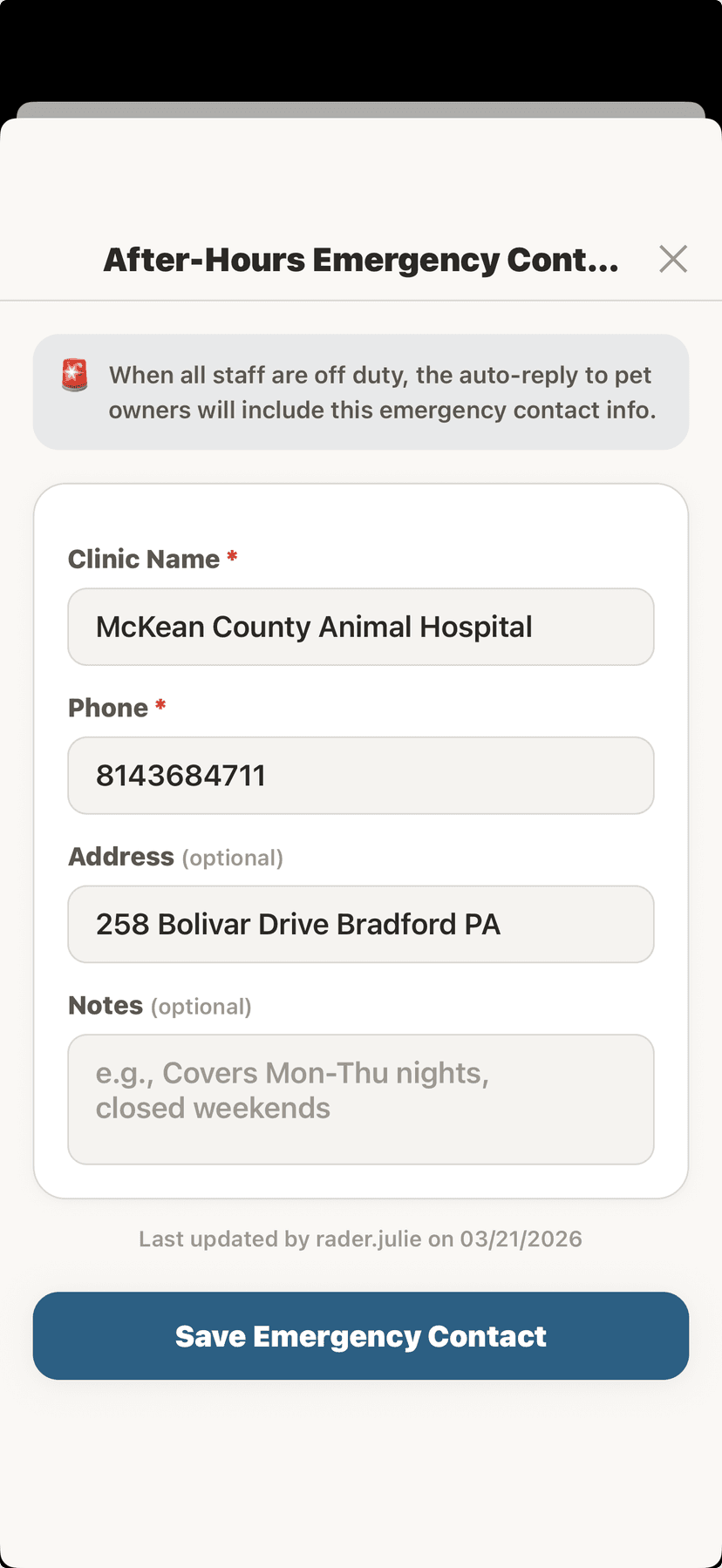The width and height of the screenshot is (722, 1568).
Task: Click the required asterisk beside Phone
Action: (x=160, y=703)
